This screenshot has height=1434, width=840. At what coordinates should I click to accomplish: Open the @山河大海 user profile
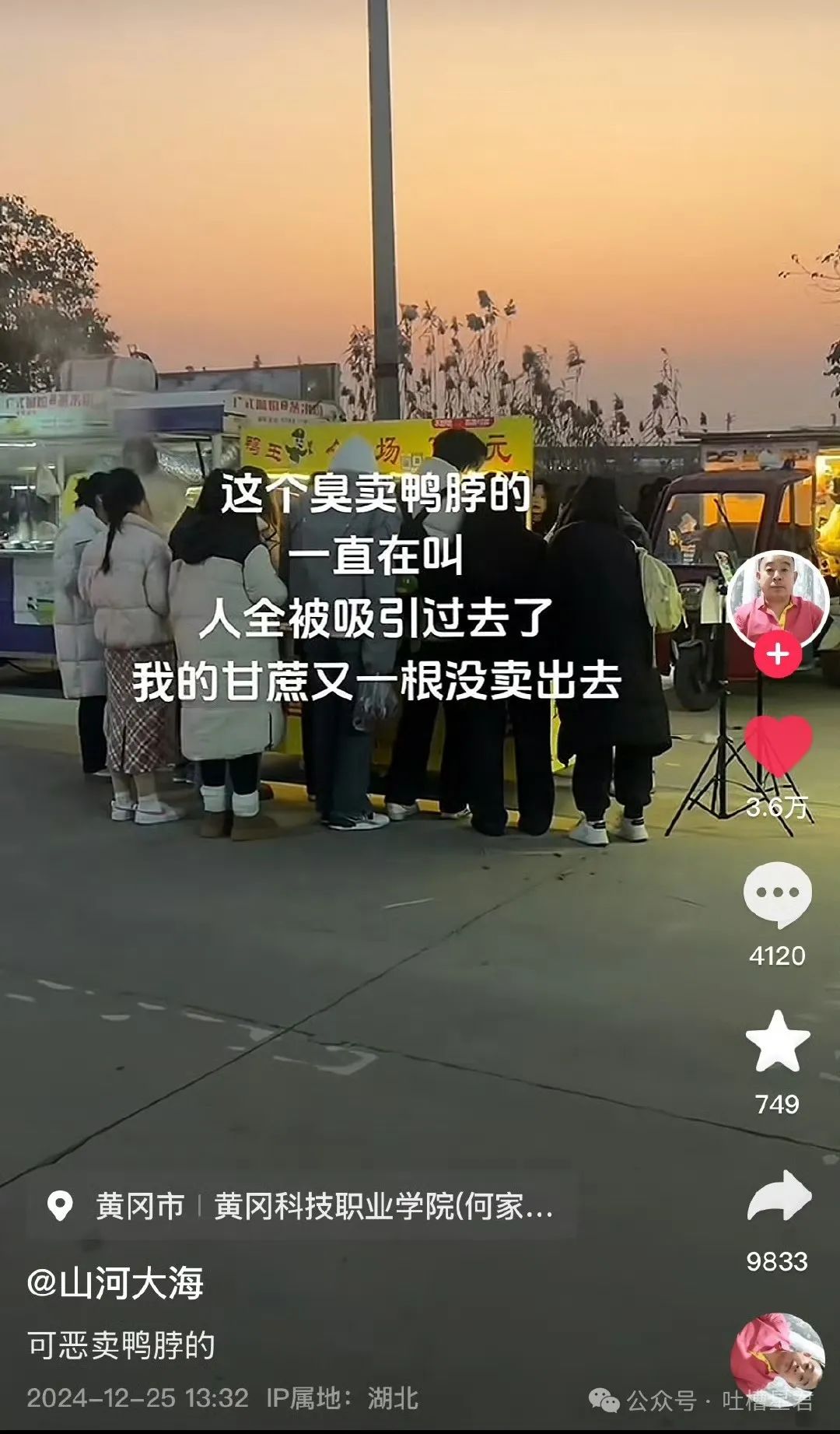pos(115,1282)
